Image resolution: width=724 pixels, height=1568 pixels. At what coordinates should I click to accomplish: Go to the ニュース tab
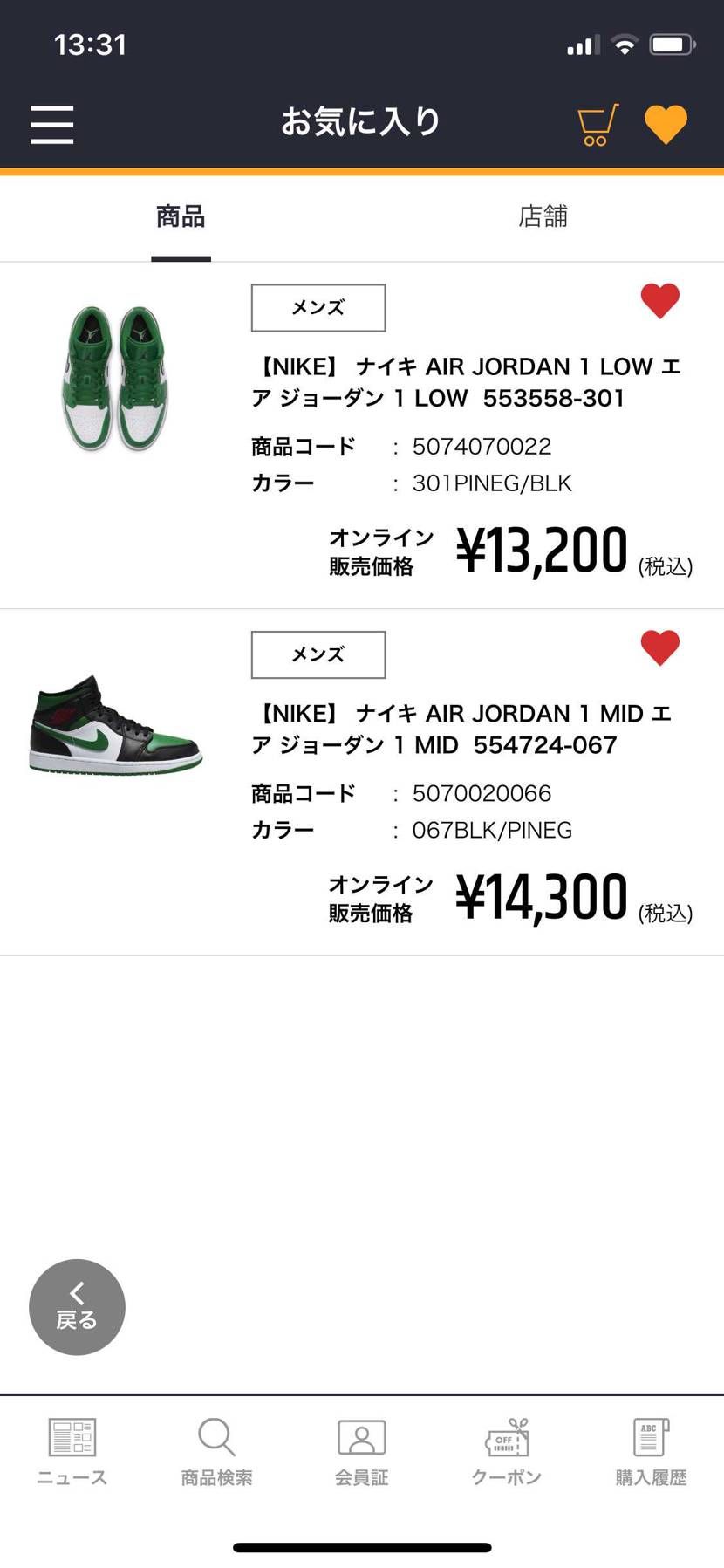72,1452
